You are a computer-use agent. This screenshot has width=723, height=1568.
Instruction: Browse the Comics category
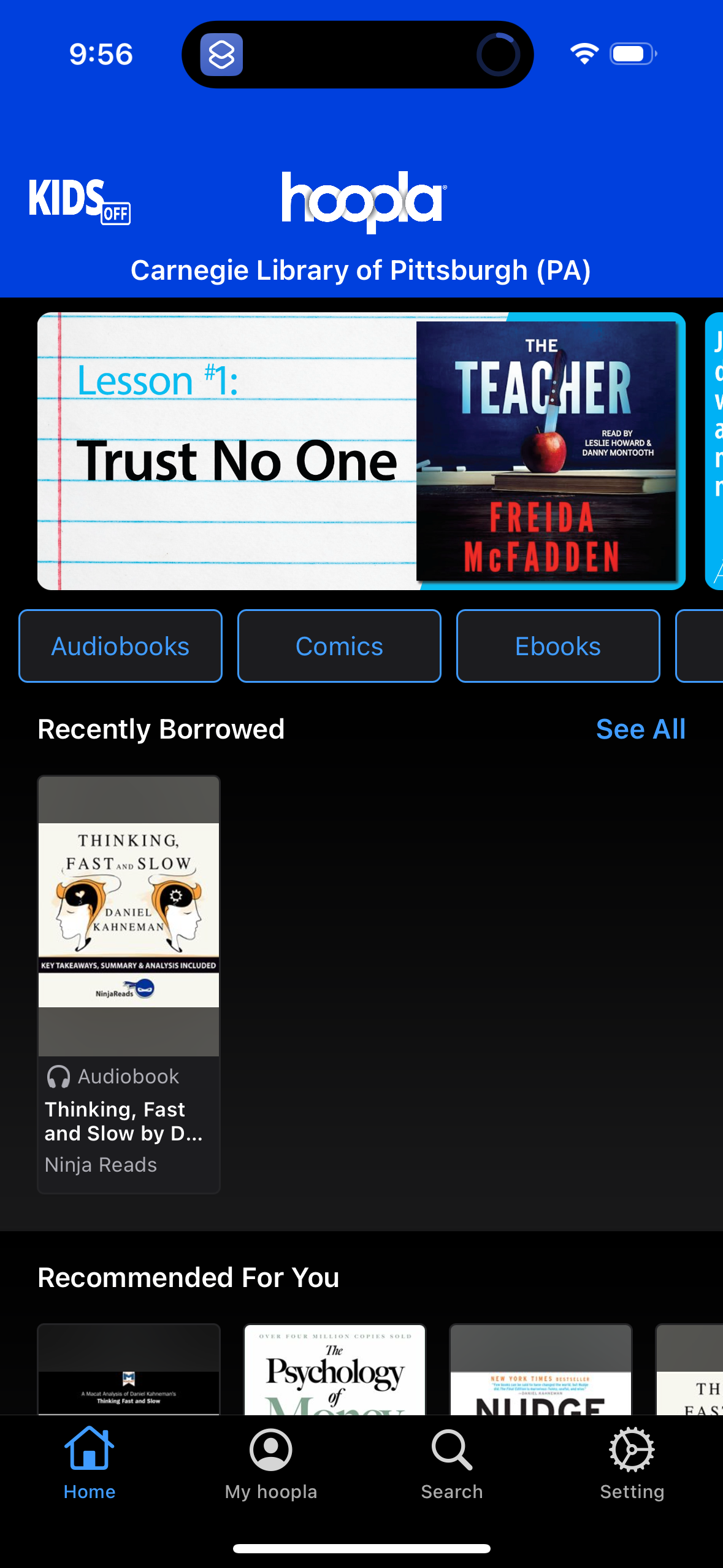pos(339,645)
